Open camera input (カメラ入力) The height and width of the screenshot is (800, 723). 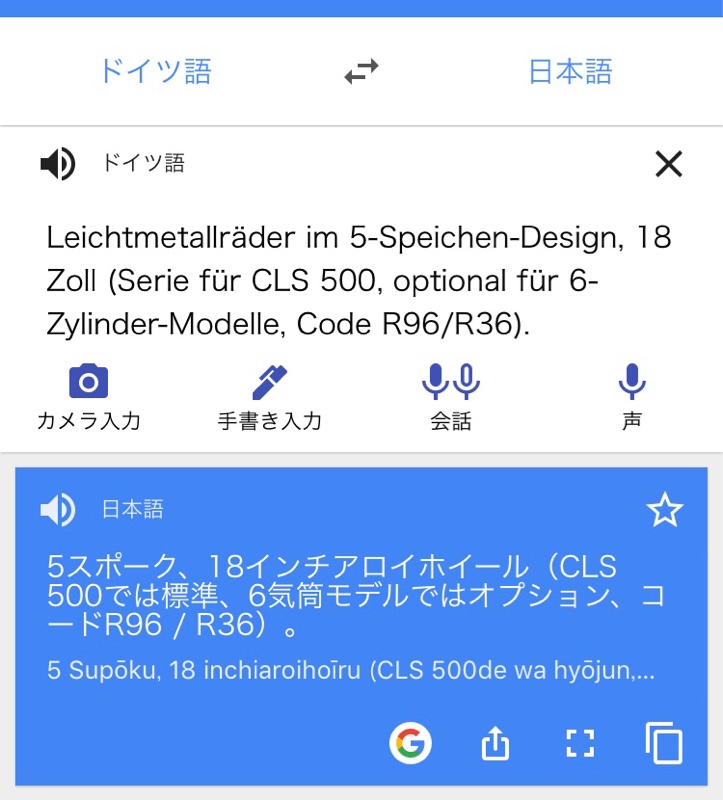[x=88, y=396]
